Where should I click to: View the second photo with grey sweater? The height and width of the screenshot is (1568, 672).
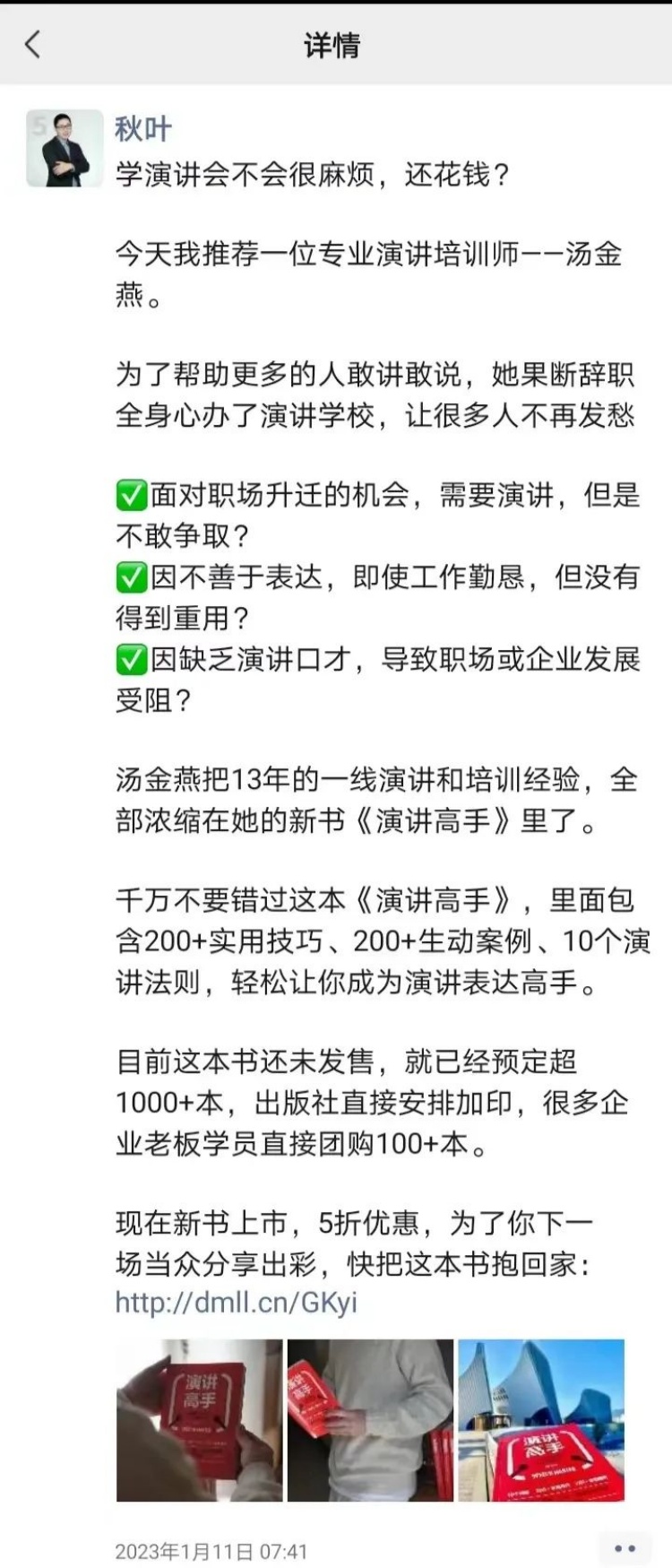click(370, 1420)
